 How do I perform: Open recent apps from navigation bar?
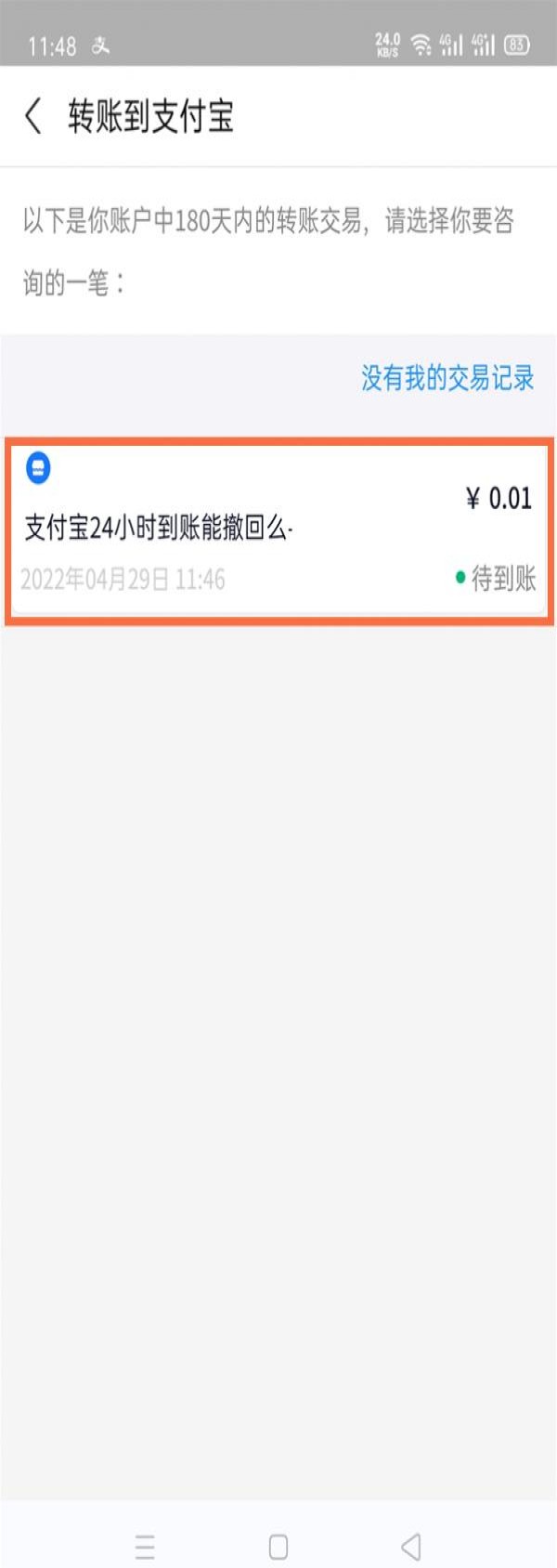tap(145, 1546)
